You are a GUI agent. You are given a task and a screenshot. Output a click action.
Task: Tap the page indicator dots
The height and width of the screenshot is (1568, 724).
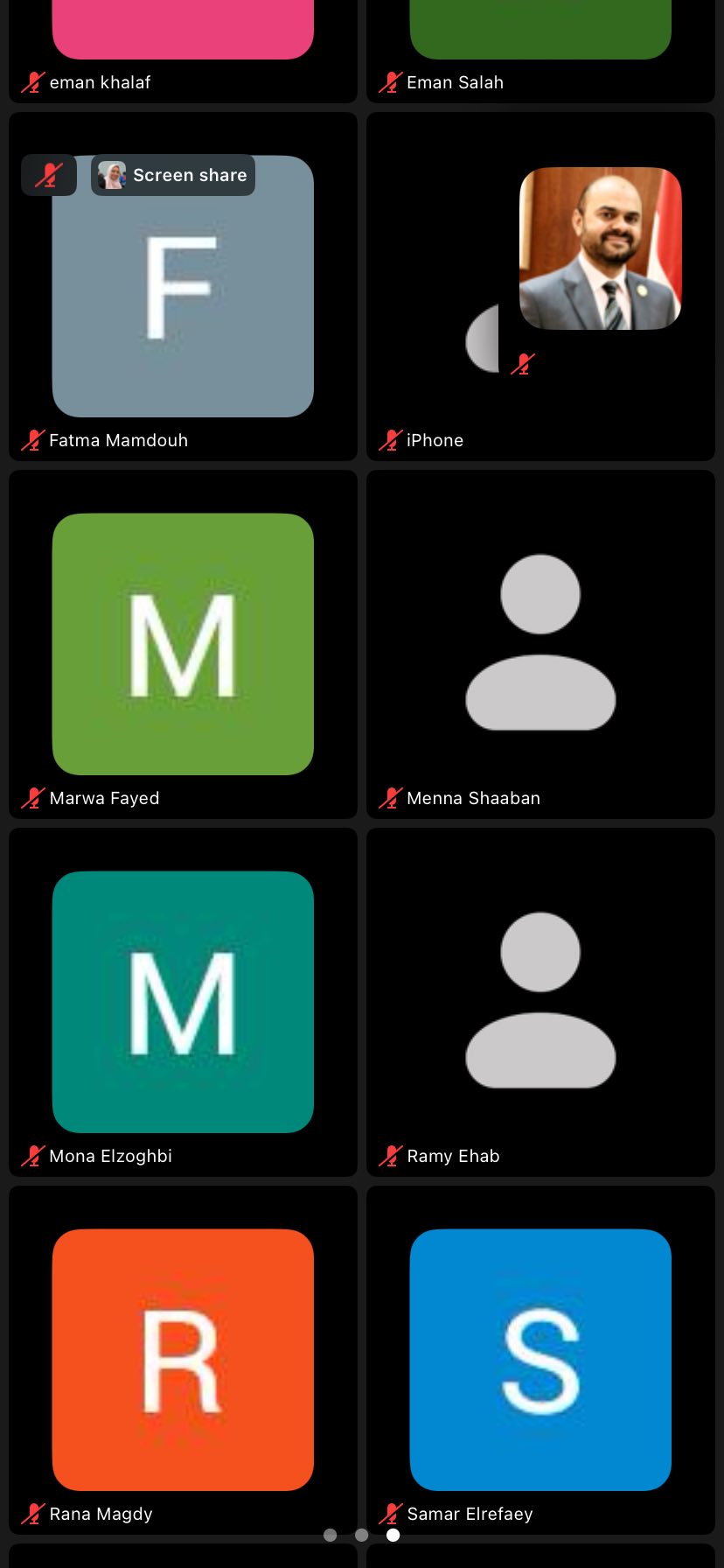point(361,1535)
